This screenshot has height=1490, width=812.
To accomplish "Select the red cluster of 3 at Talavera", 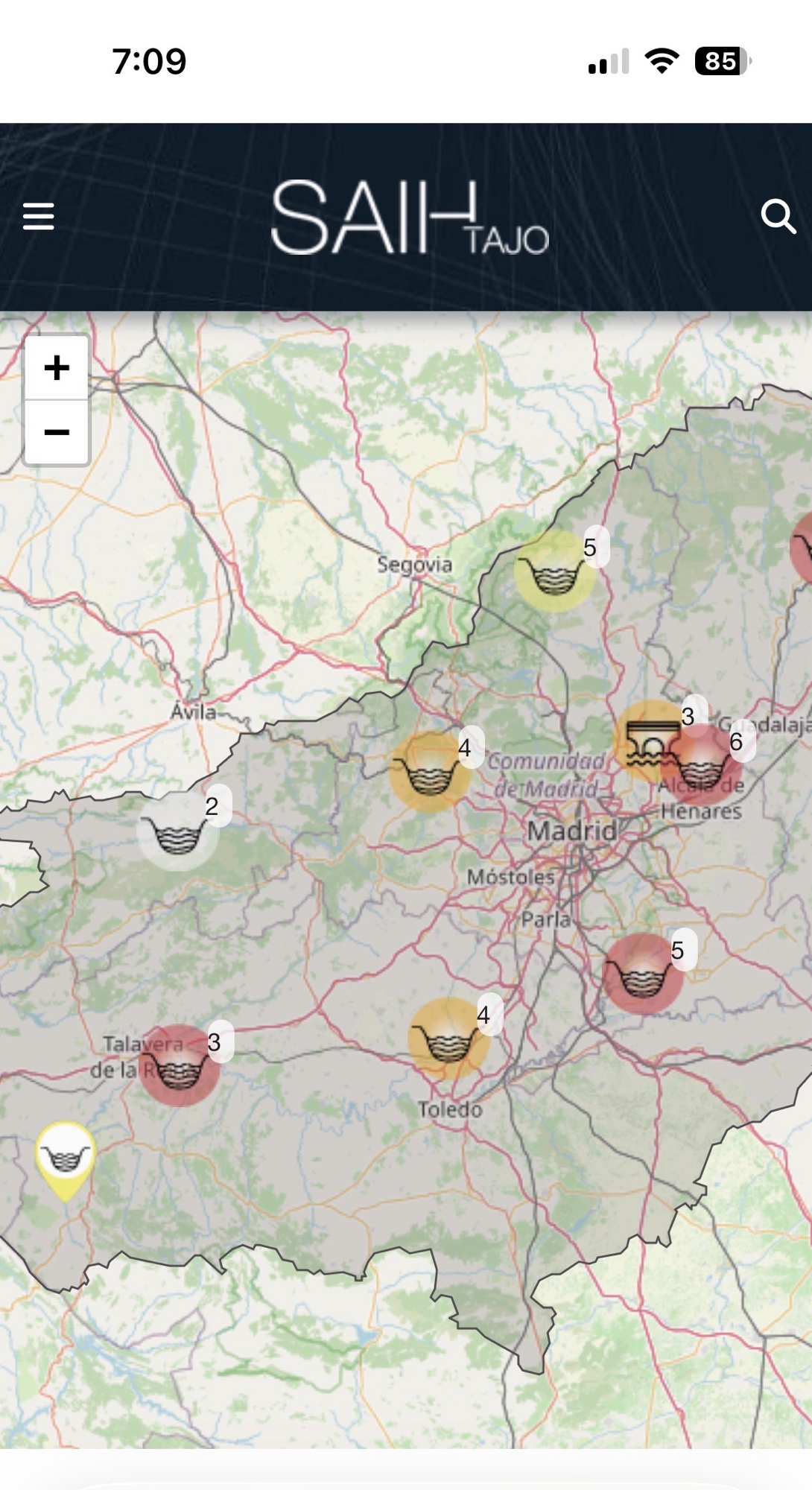I will pos(180,1066).
